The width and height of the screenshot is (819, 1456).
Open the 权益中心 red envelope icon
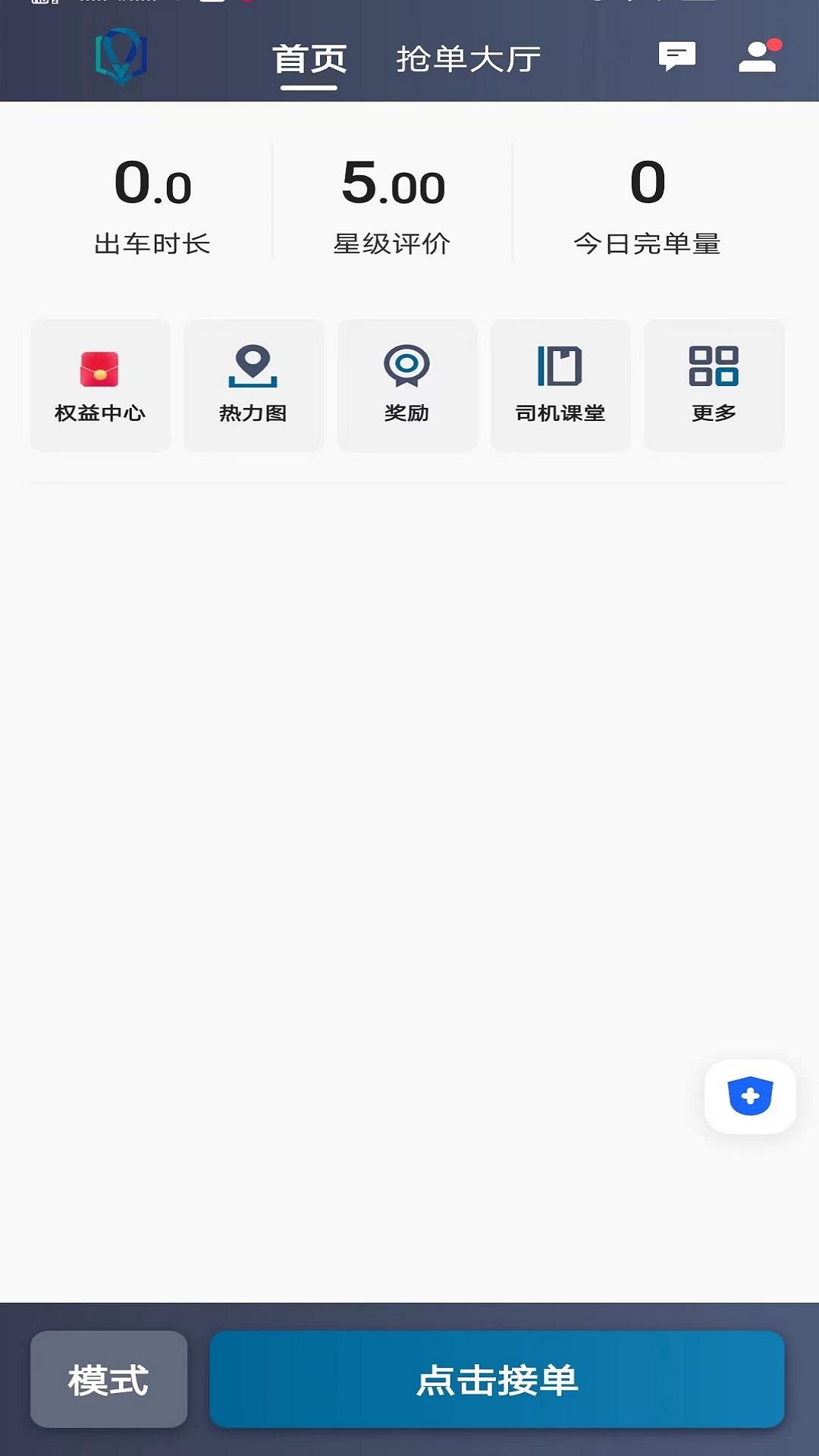pos(99,369)
